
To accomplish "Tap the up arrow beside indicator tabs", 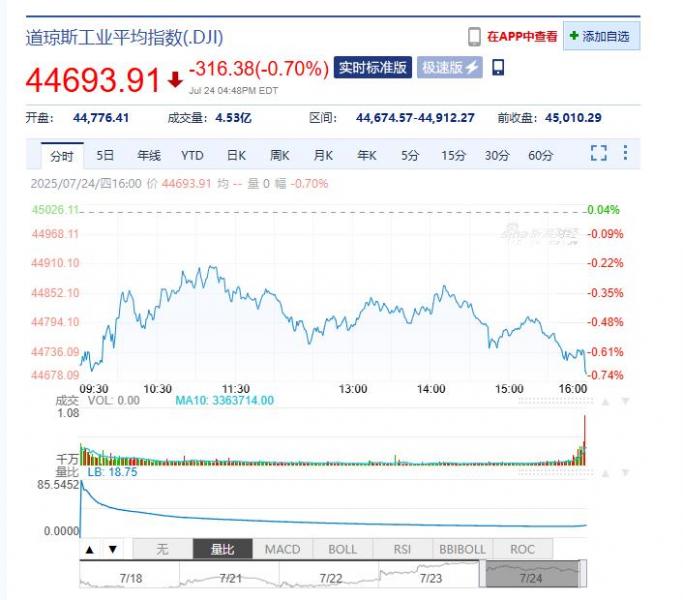I will pyautogui.click(x=90, y=549).
